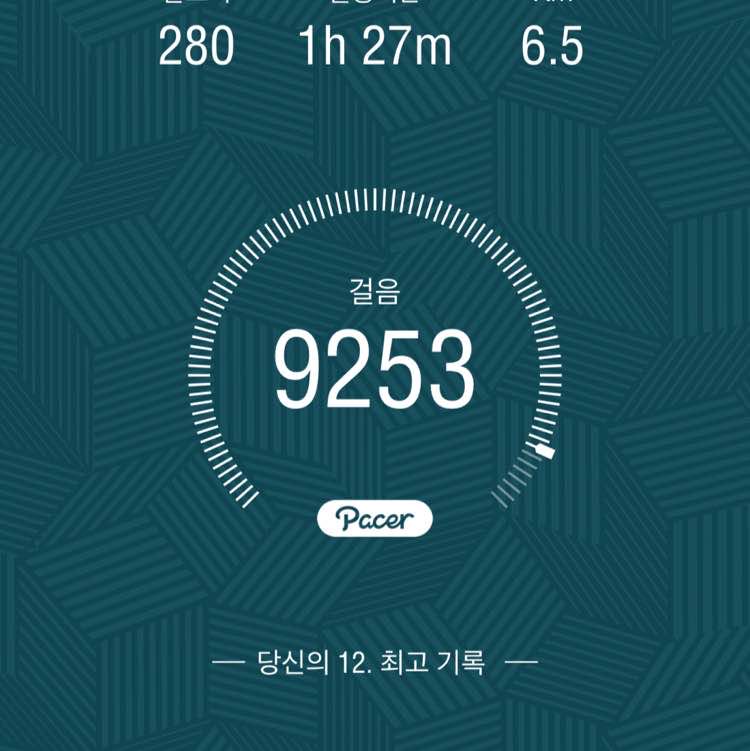Image resolution: width=750 pixels, height=751 pixels.
Task: Click the 당신의 12. 최고 기록 caption
Action: [x=375, y=661]
